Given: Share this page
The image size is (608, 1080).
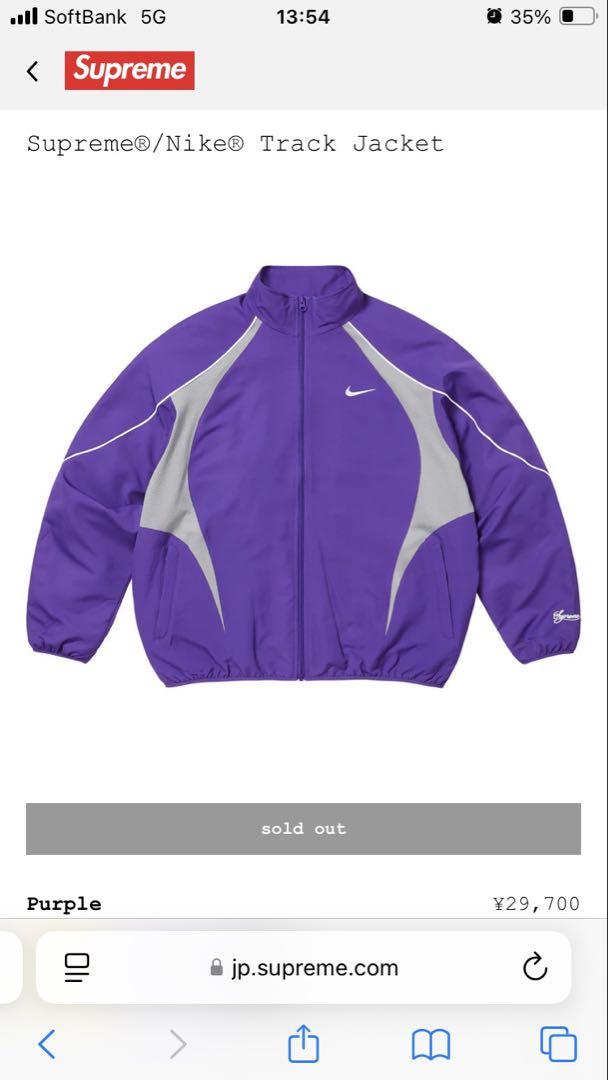Looking at the screenshot, I should (304, 1043).
